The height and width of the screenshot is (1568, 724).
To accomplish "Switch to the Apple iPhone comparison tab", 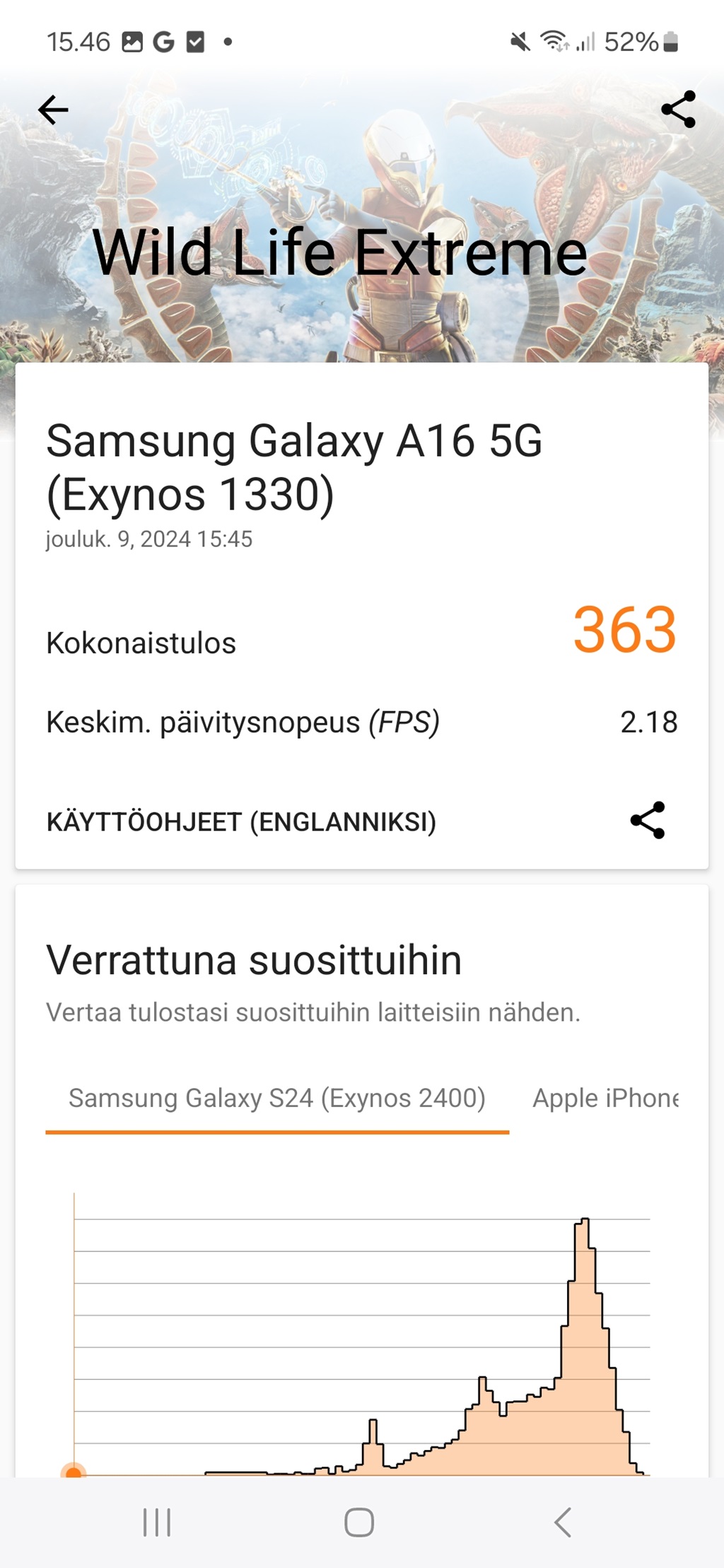I will pyautogui.click(x=605, y=1098).
